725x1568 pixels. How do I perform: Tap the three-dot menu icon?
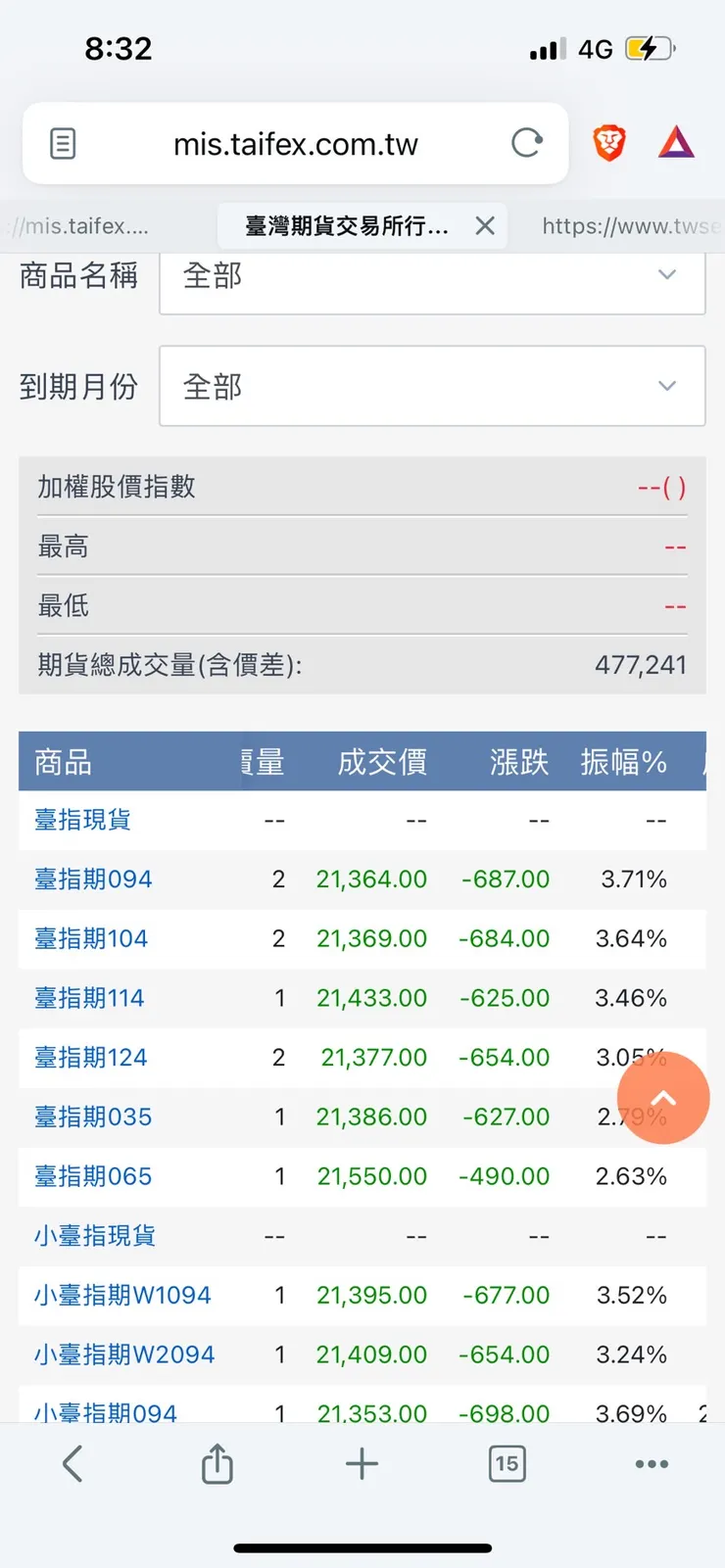(652, 1463)
